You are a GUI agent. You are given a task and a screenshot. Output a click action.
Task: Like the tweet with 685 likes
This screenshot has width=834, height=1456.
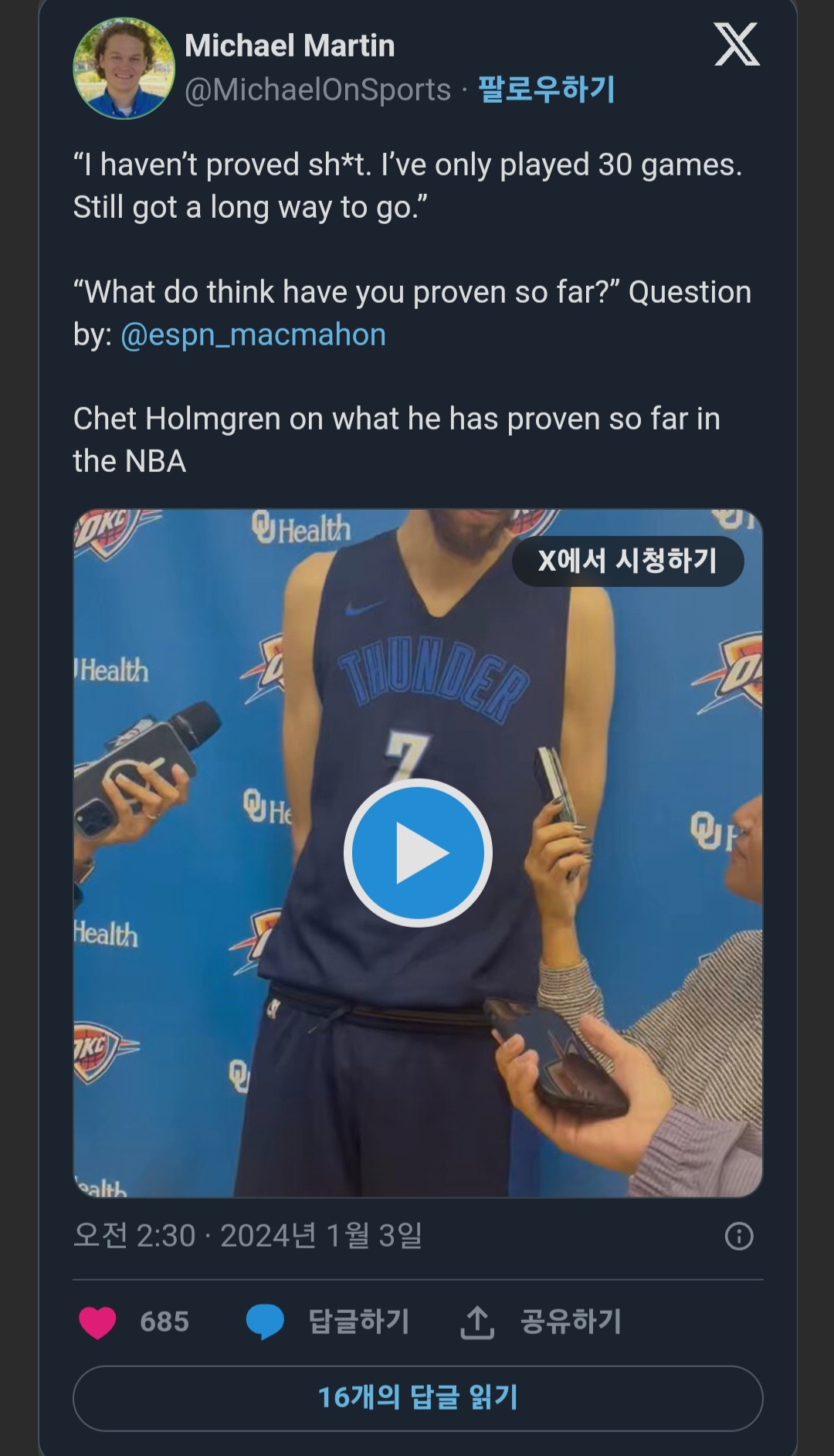click(98, 1322)
